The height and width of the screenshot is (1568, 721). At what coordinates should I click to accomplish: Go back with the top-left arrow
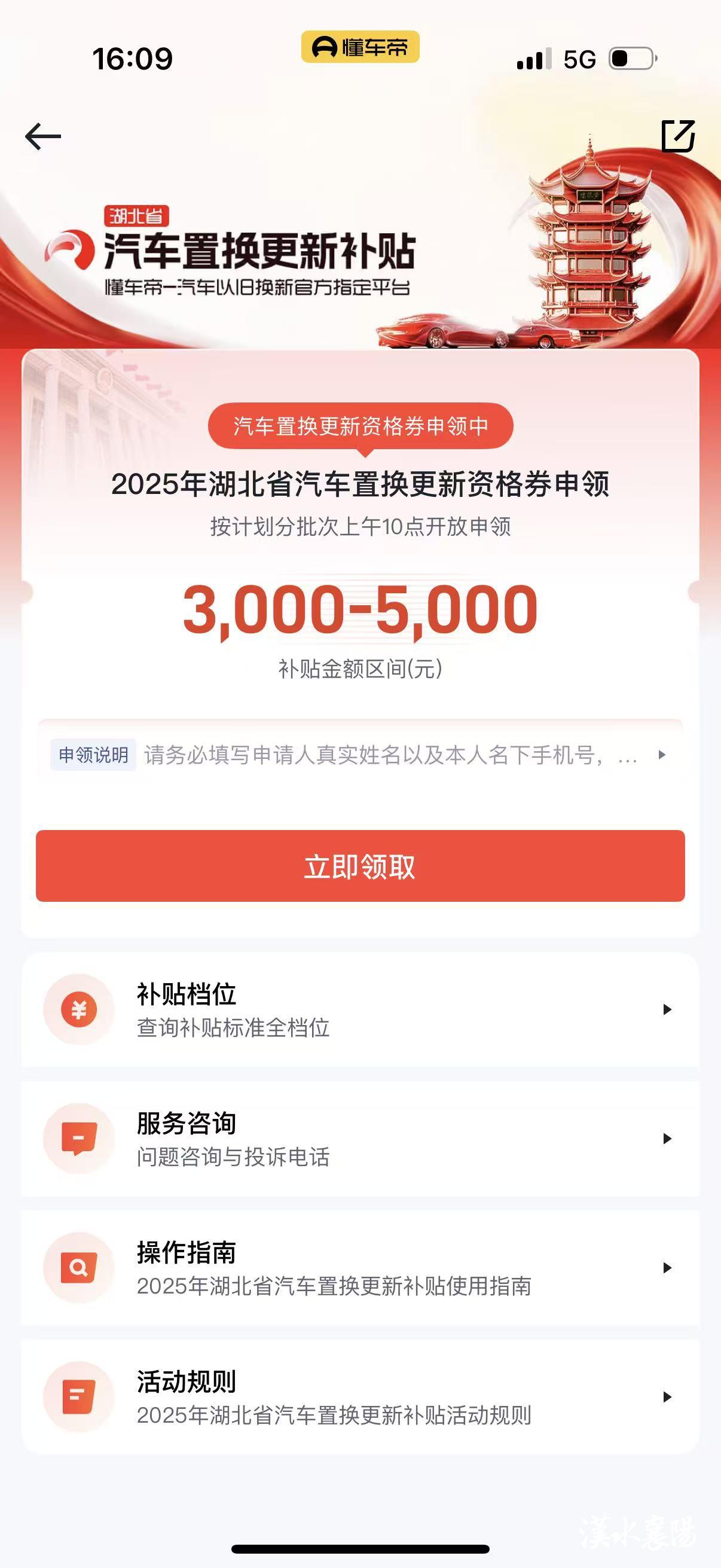[42, 136]
